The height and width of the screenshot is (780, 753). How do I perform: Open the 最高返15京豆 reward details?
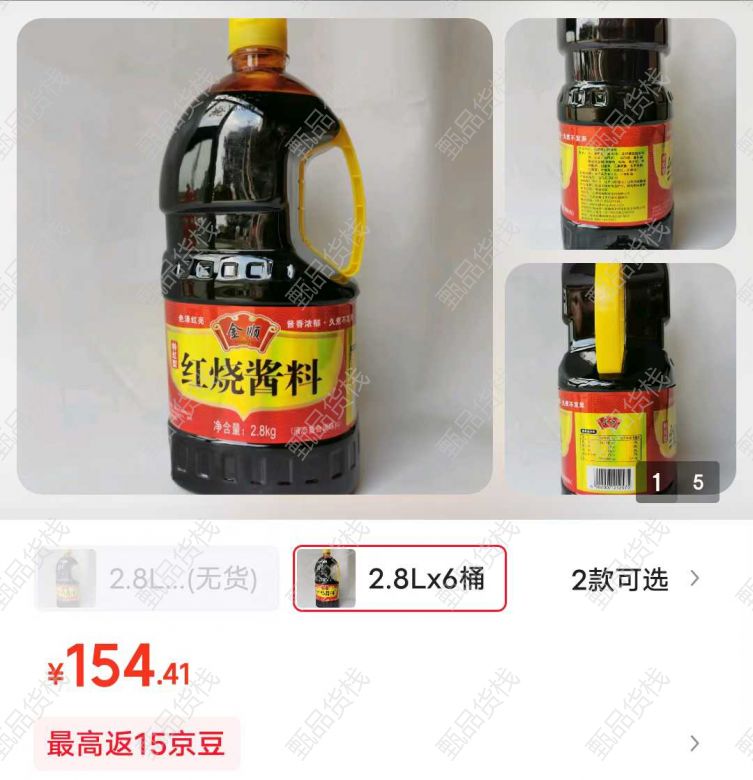[138, 744]
